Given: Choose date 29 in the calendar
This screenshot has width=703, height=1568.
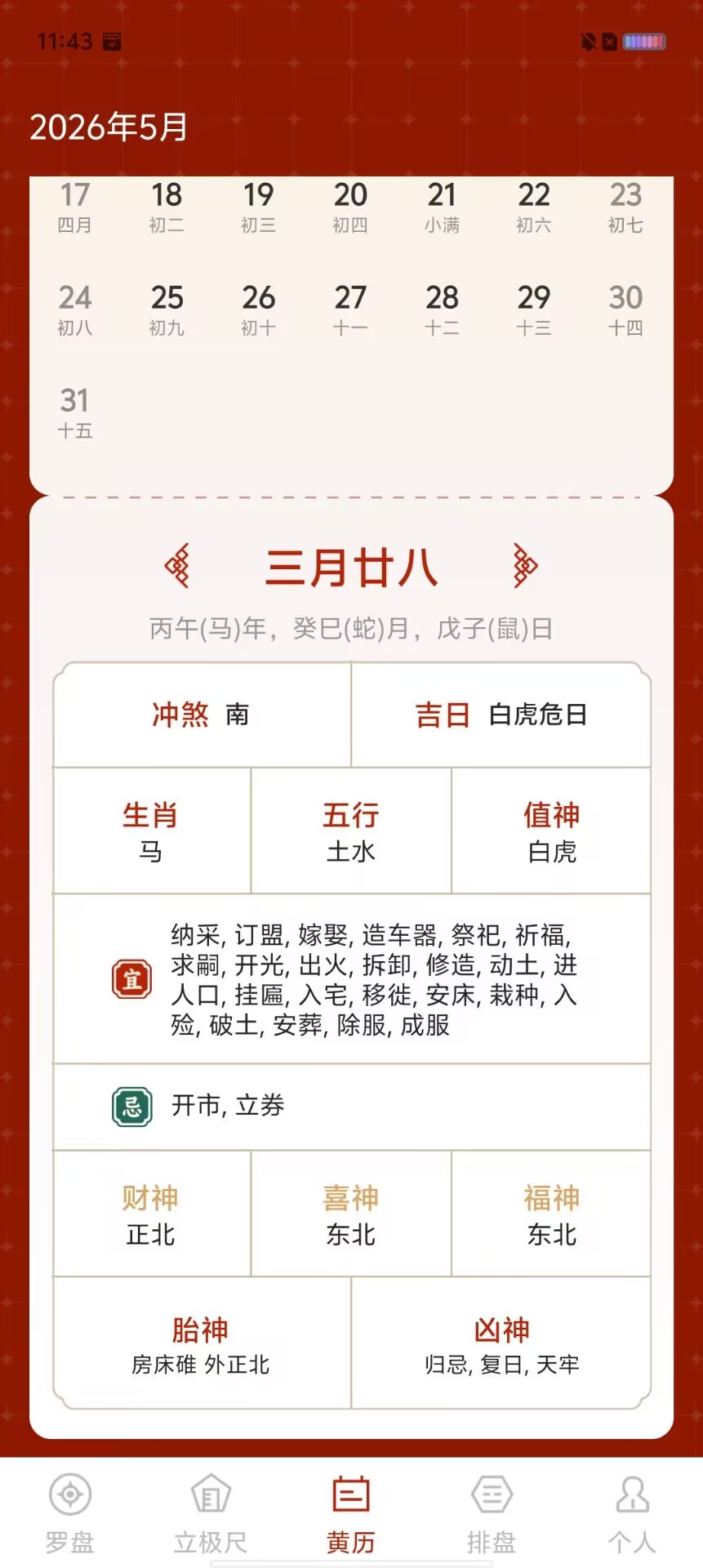Looking at the screenshot, I should click(x=534, y=310).
